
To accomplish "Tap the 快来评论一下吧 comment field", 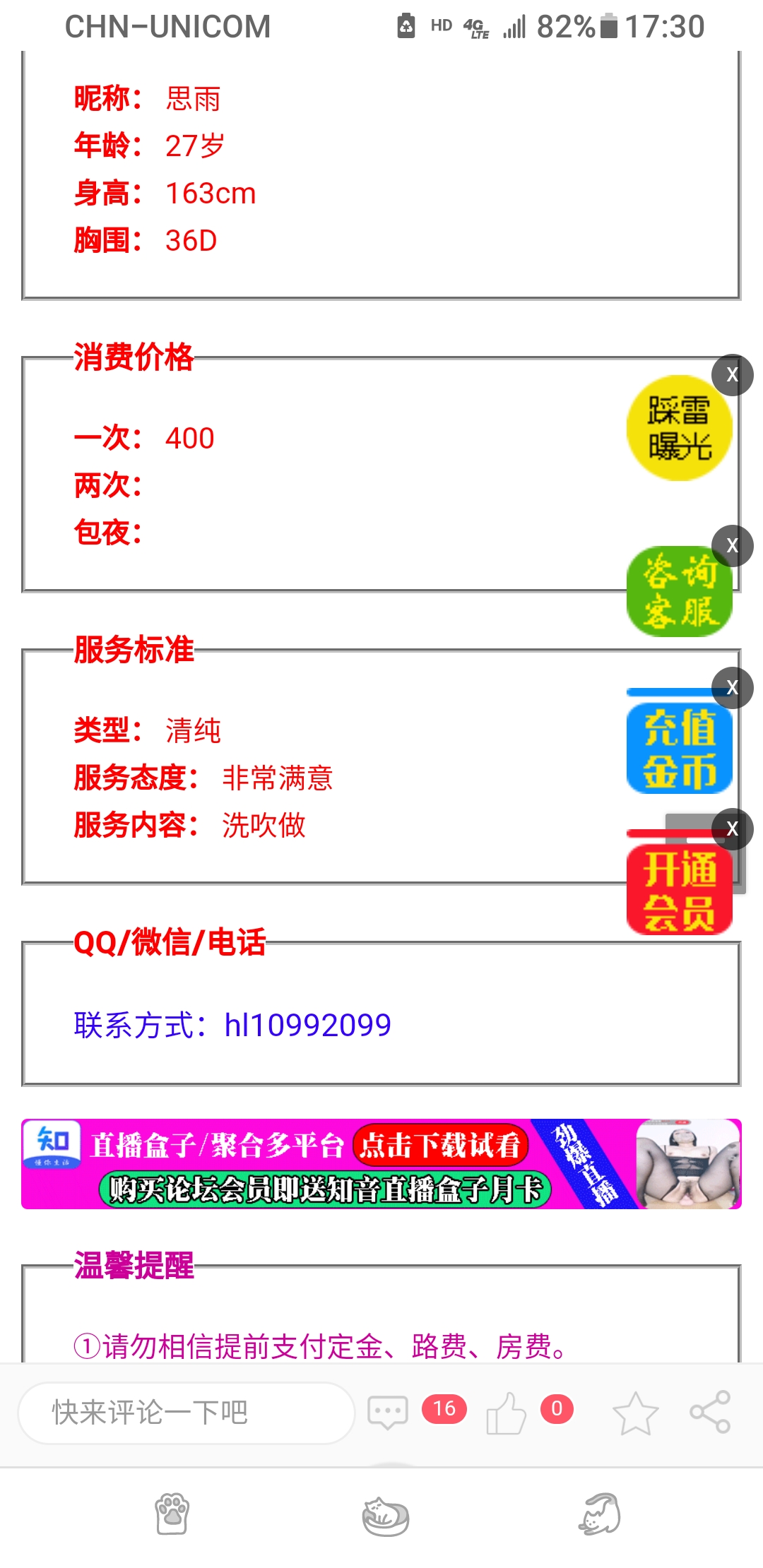I will pos(186,1413).
